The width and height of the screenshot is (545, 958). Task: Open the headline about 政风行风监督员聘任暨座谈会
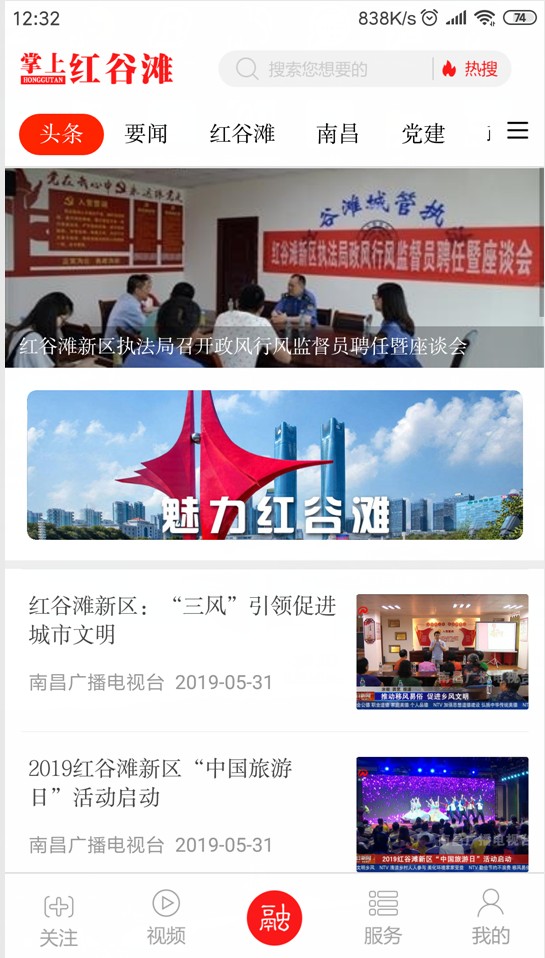coord(274,268)
